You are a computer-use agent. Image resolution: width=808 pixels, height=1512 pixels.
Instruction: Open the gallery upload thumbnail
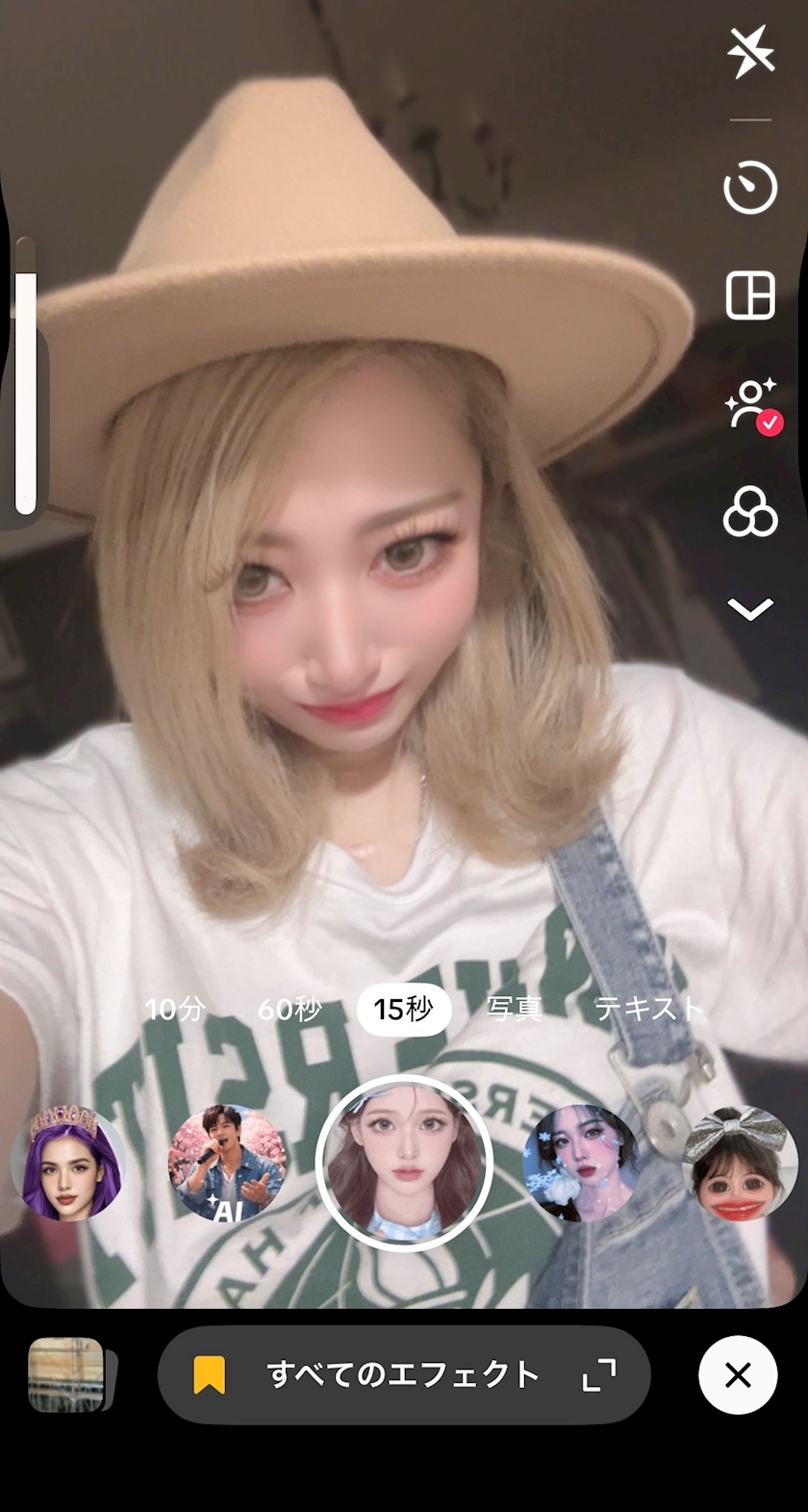click(x=67, y=1374)
